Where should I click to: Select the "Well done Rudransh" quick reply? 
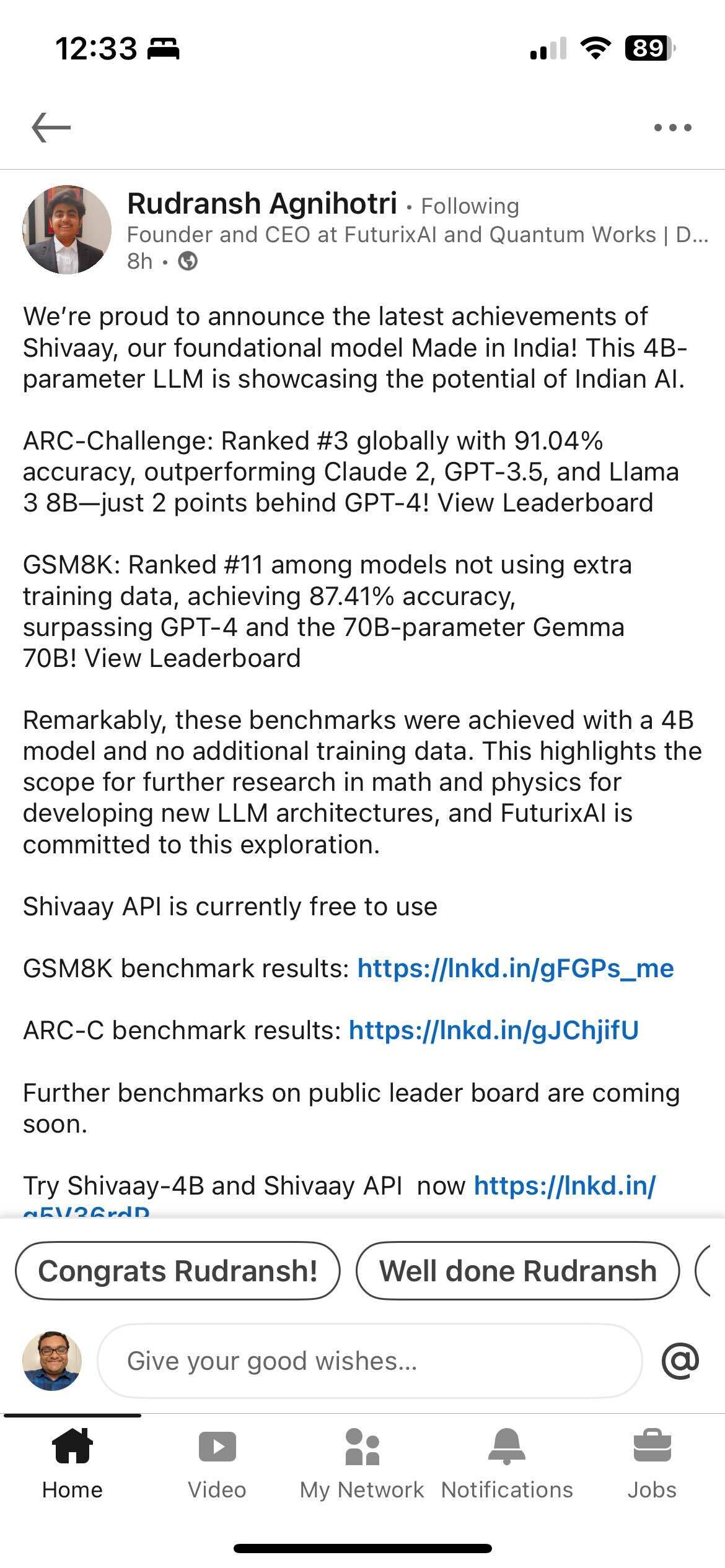(518, 1271)
